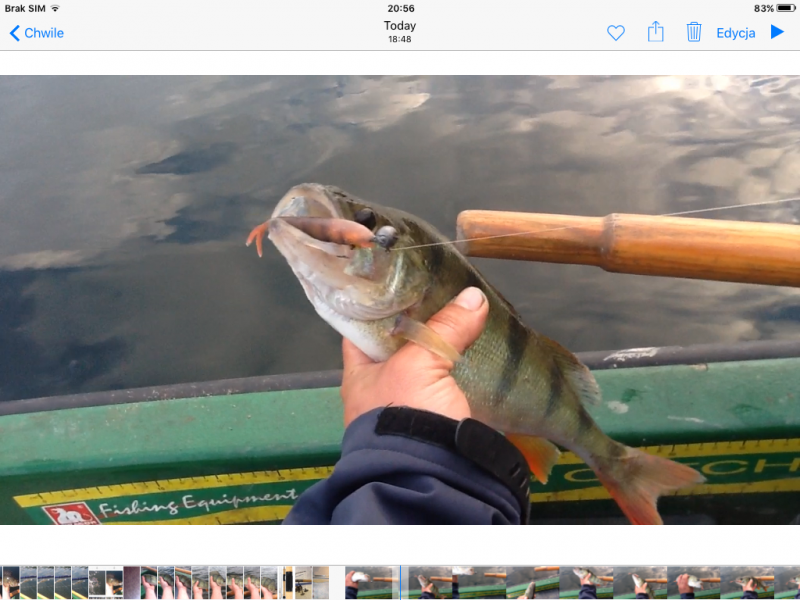Play the video
Screen dimensions: 800x600
(x=777, y=32)
